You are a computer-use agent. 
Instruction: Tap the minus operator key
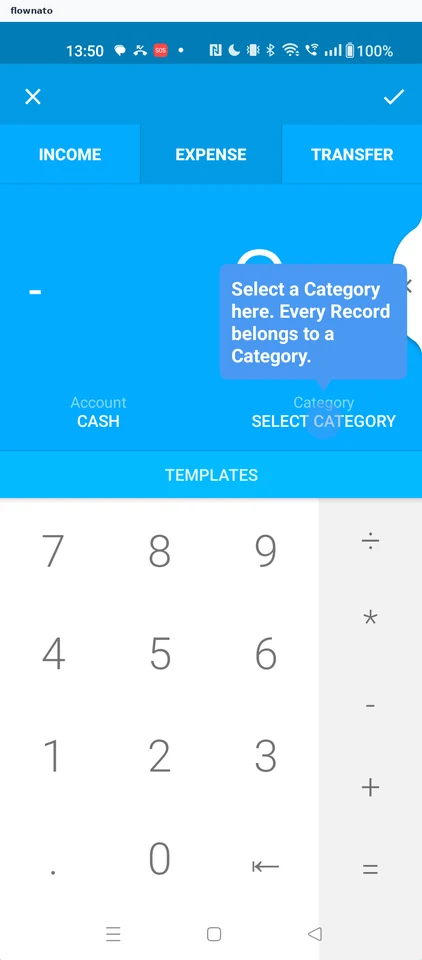(370, 706)
